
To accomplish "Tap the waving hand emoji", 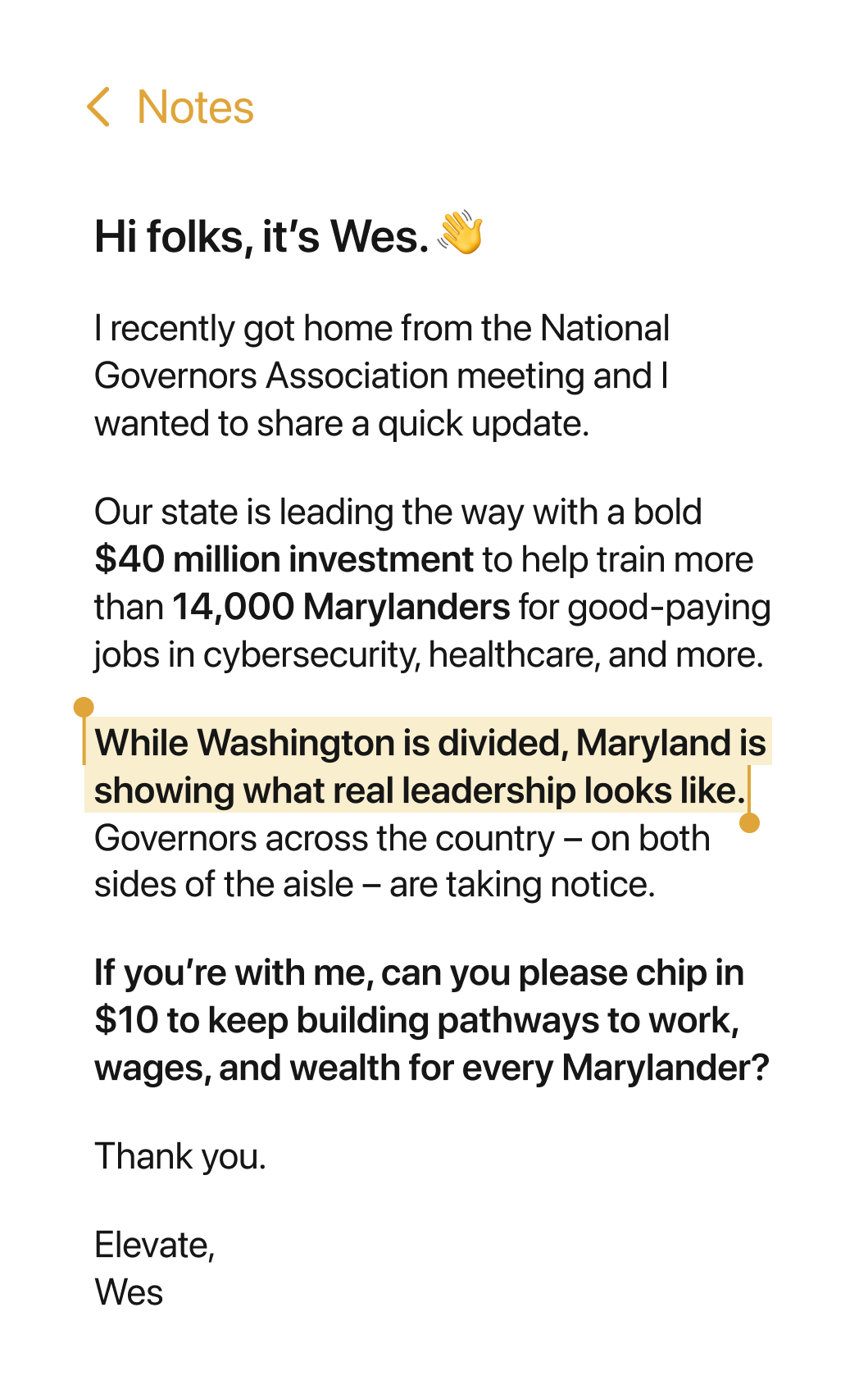I will point(460,237).
